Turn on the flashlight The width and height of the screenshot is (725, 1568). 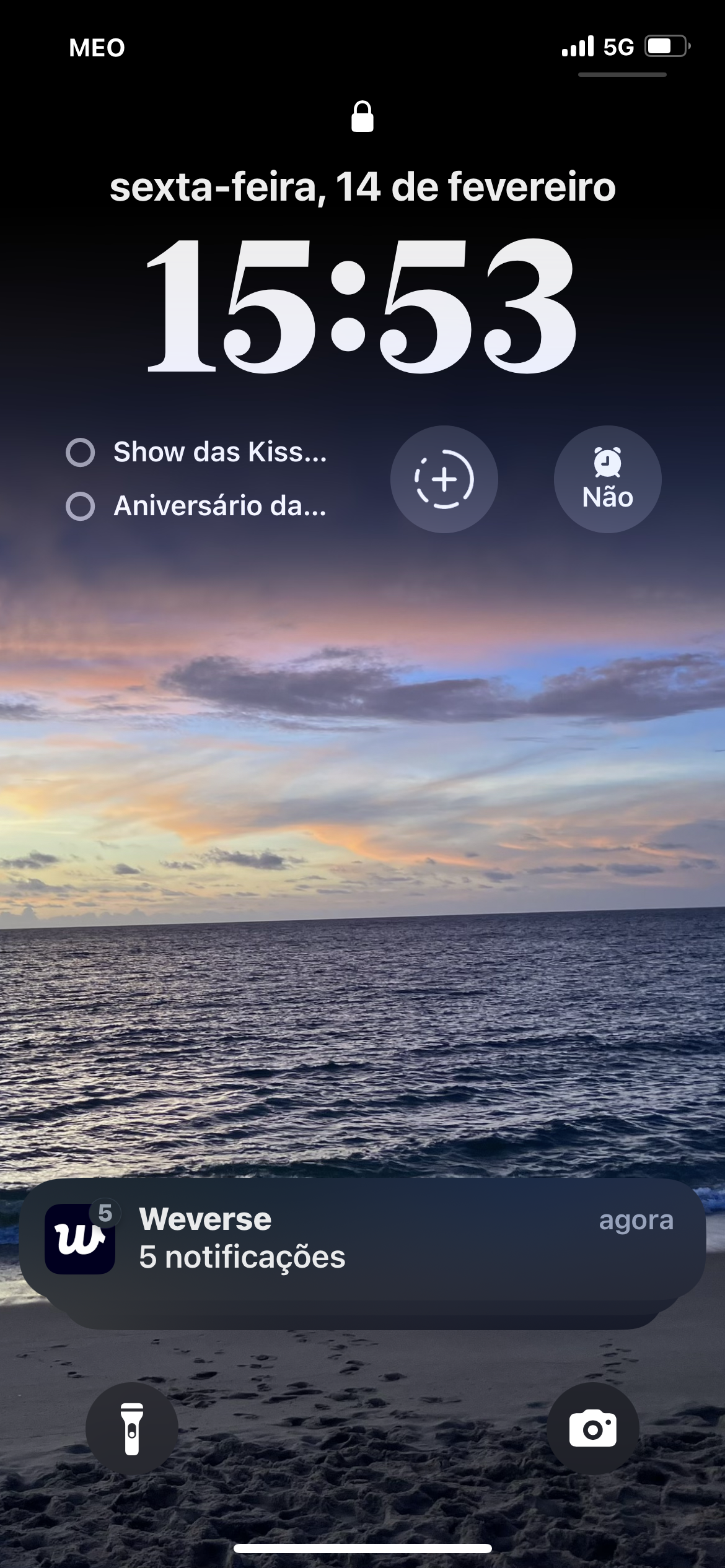132,1429
